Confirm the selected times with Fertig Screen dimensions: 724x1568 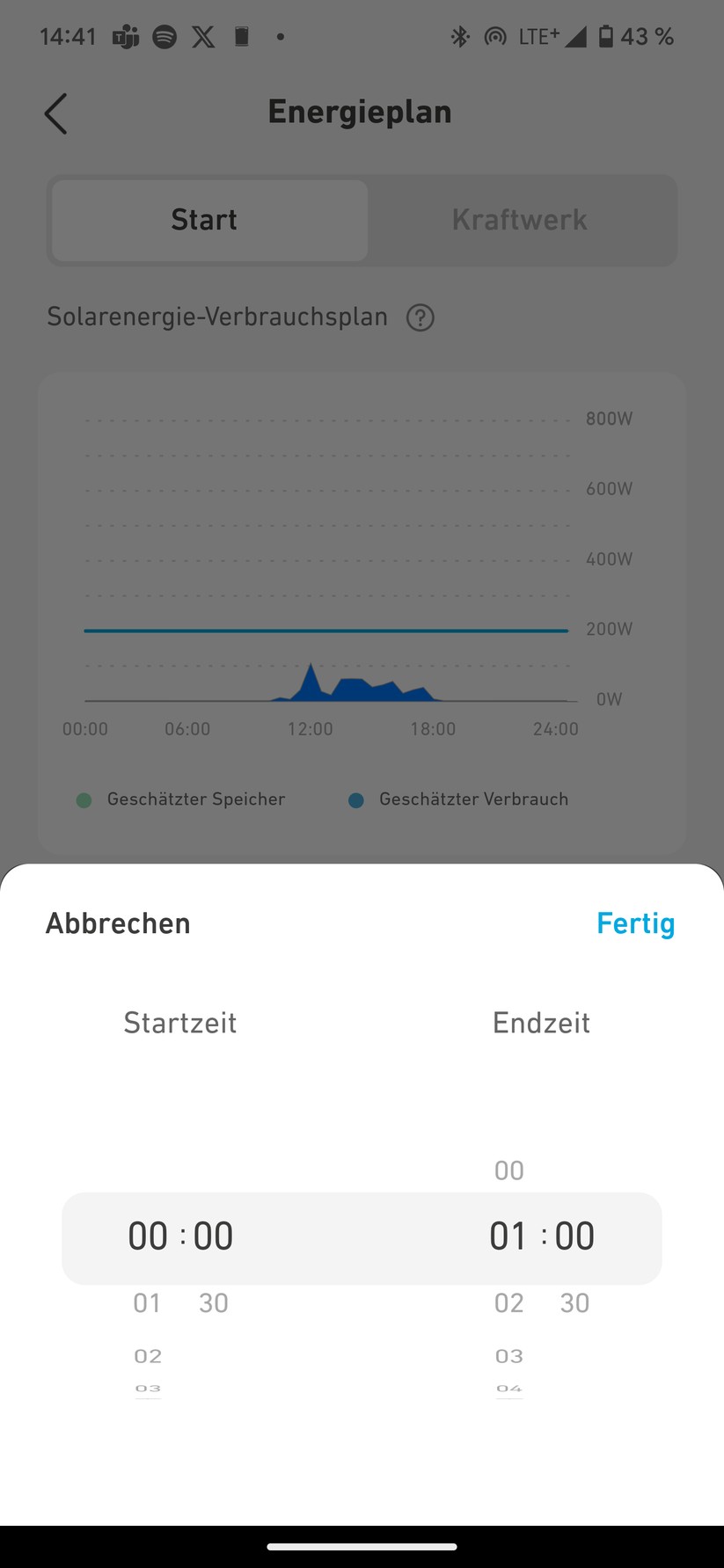tap(635, 923)
